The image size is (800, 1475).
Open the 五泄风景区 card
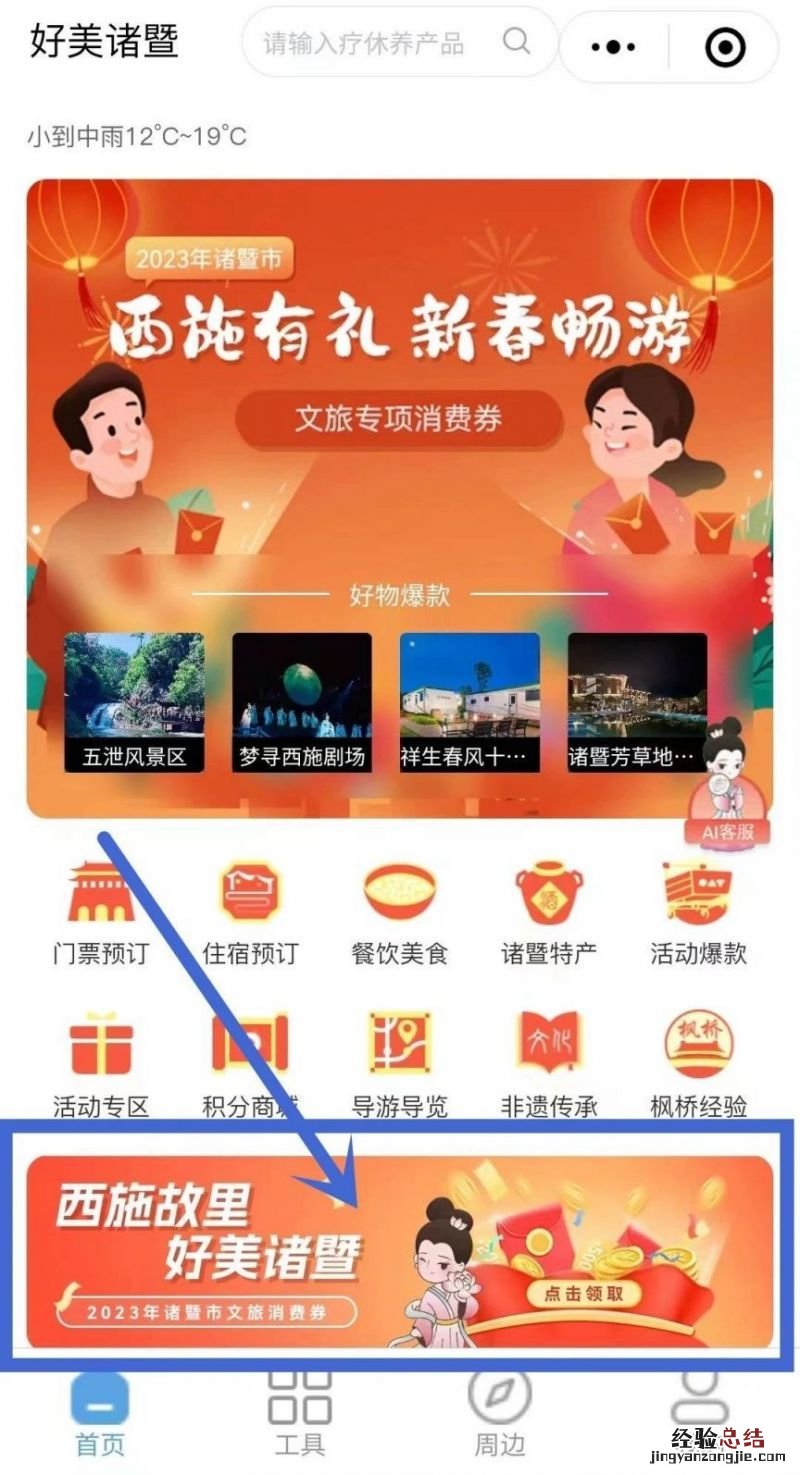(x=134, y=702)
